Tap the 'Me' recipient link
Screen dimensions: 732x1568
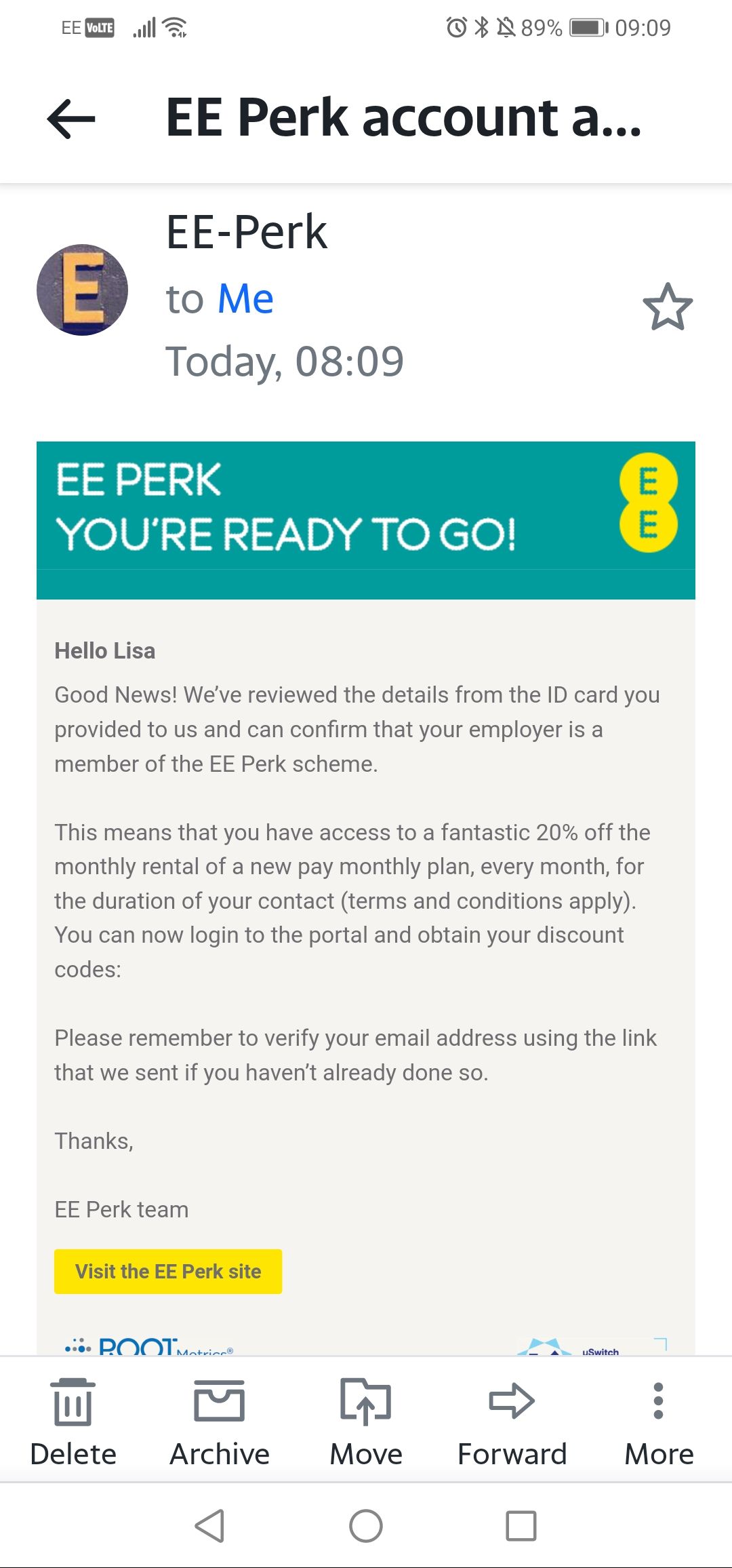(245, 298)
